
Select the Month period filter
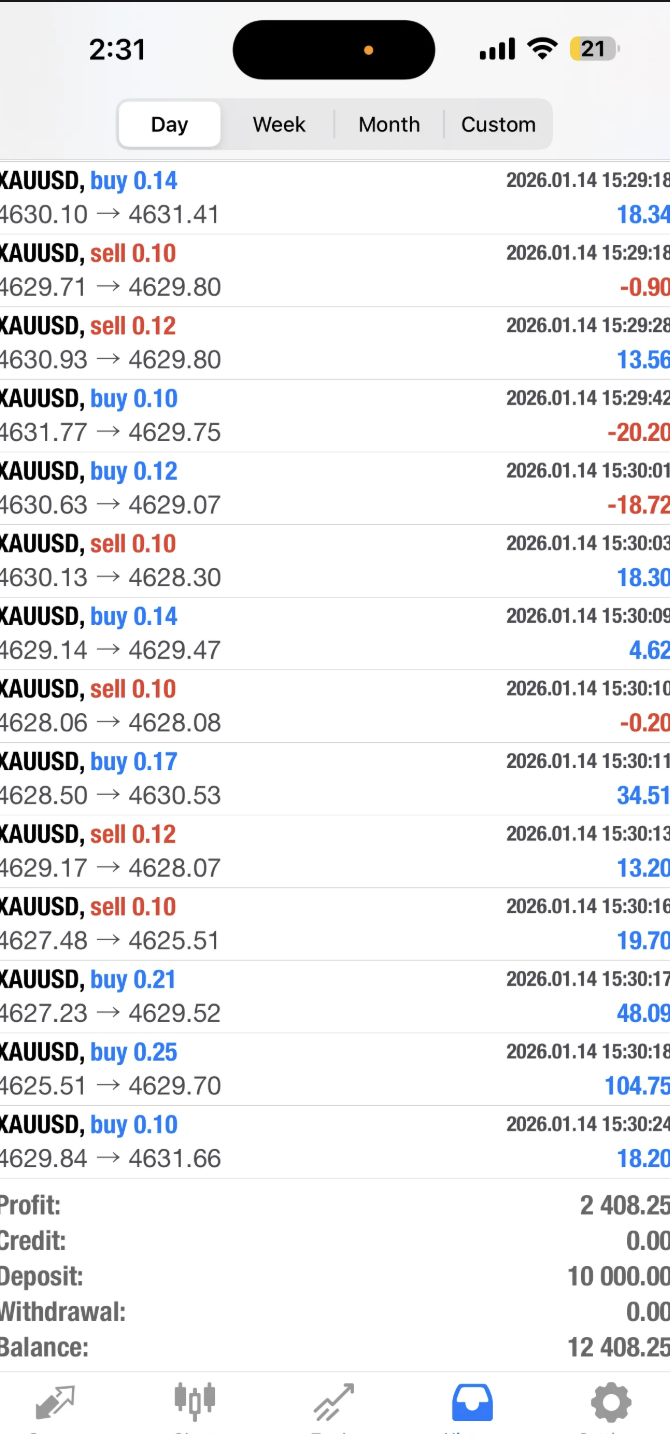tap(389, 124)
